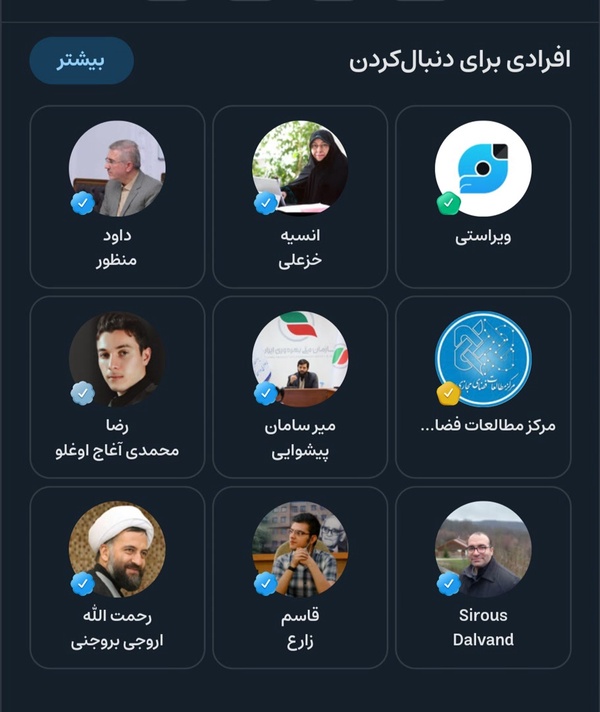Open انسیه خزعلی's profile card

pyautogui.click(x=300, y=197)
